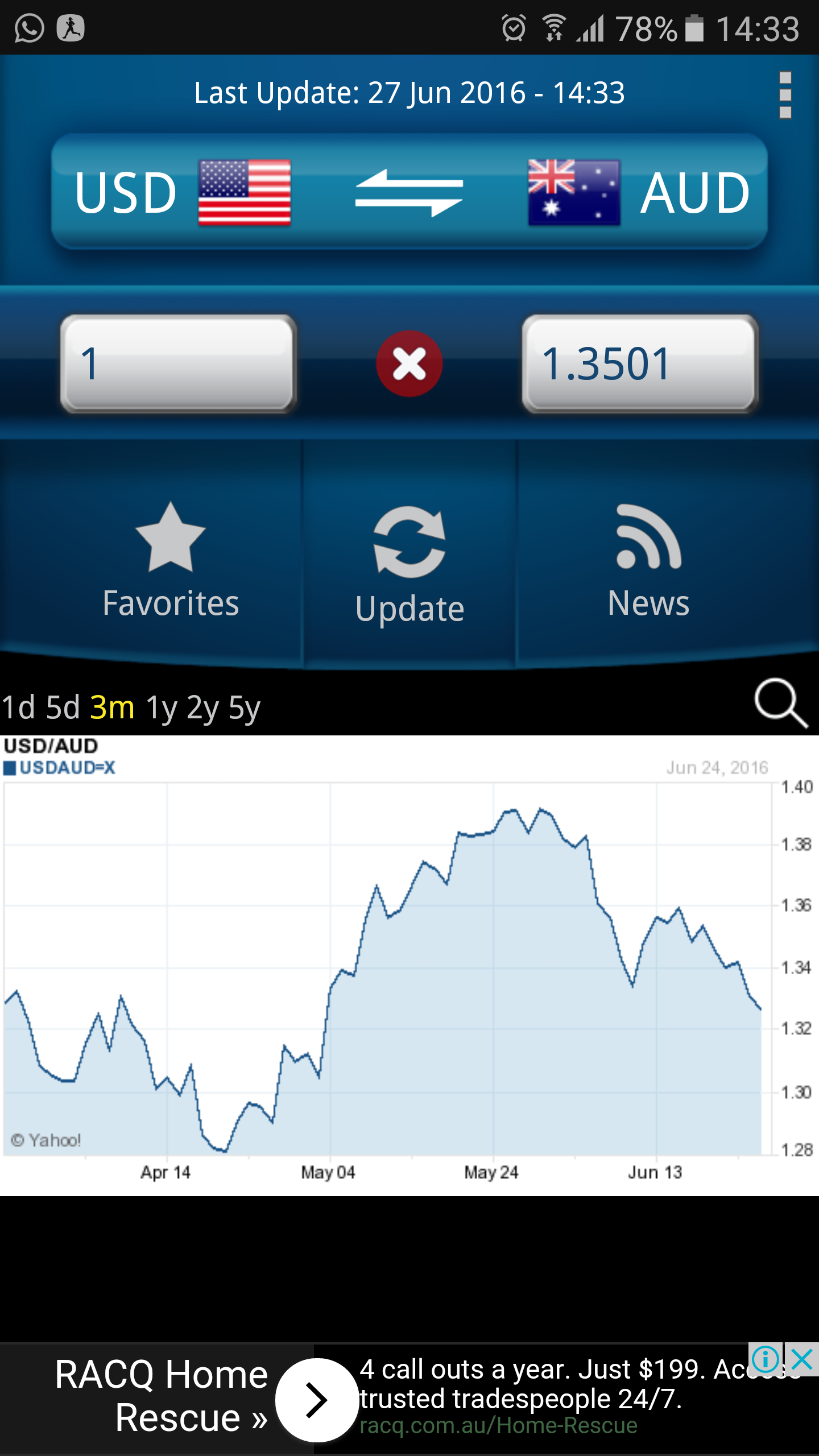Update the exchange rates
Screen dimensions: 819x1456
(x=409, y=566)
